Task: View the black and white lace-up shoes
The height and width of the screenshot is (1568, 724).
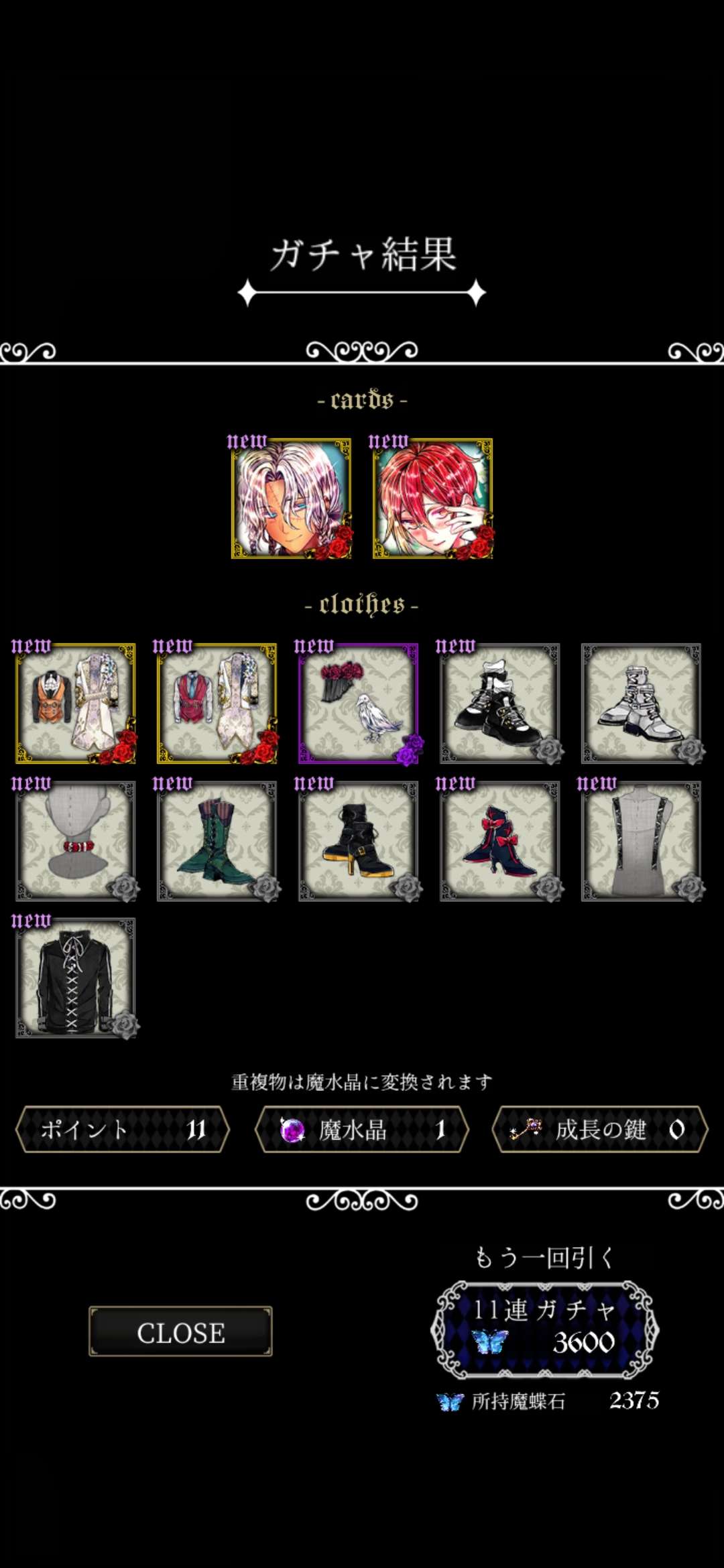Action: point(500,704)
